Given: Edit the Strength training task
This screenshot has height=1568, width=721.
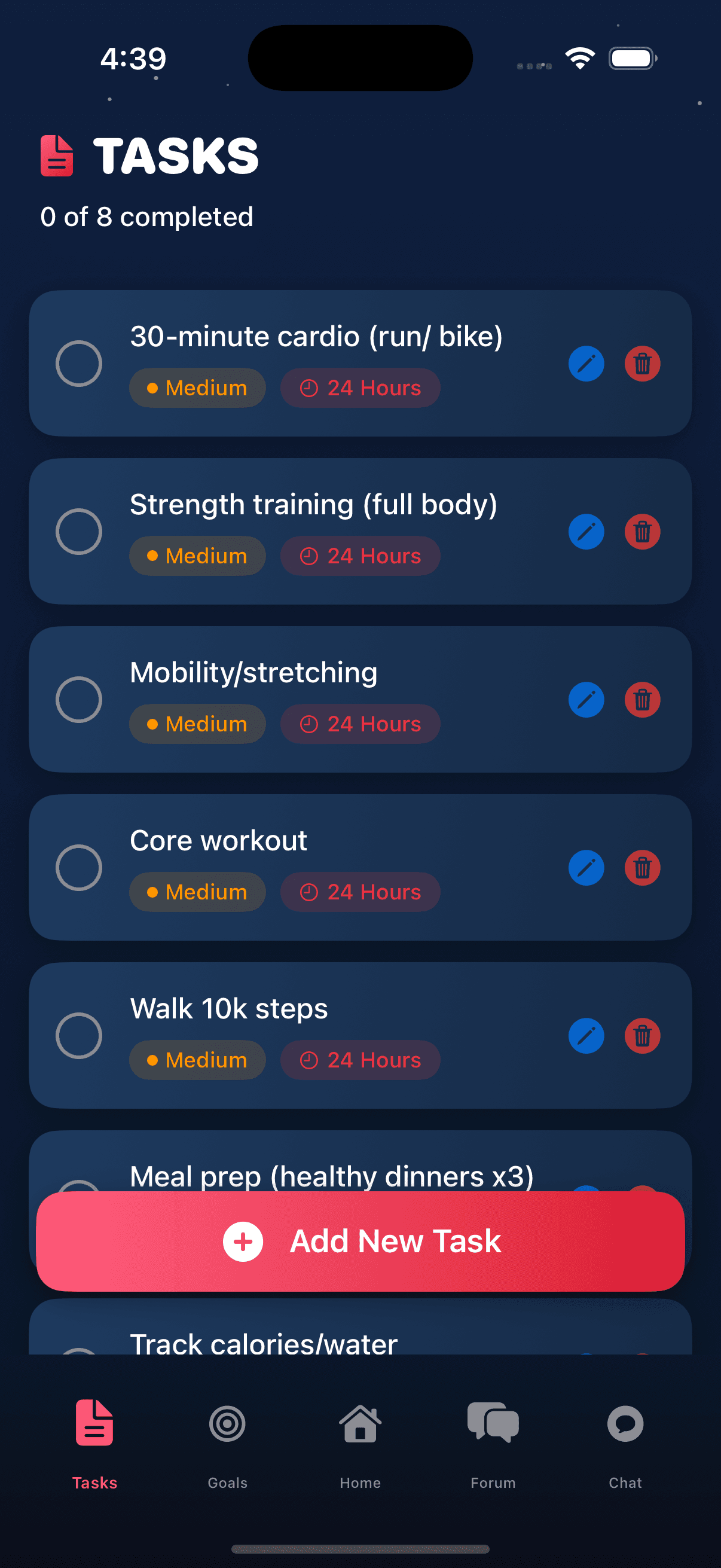Looking at the screenshot, I should point(586,532).
